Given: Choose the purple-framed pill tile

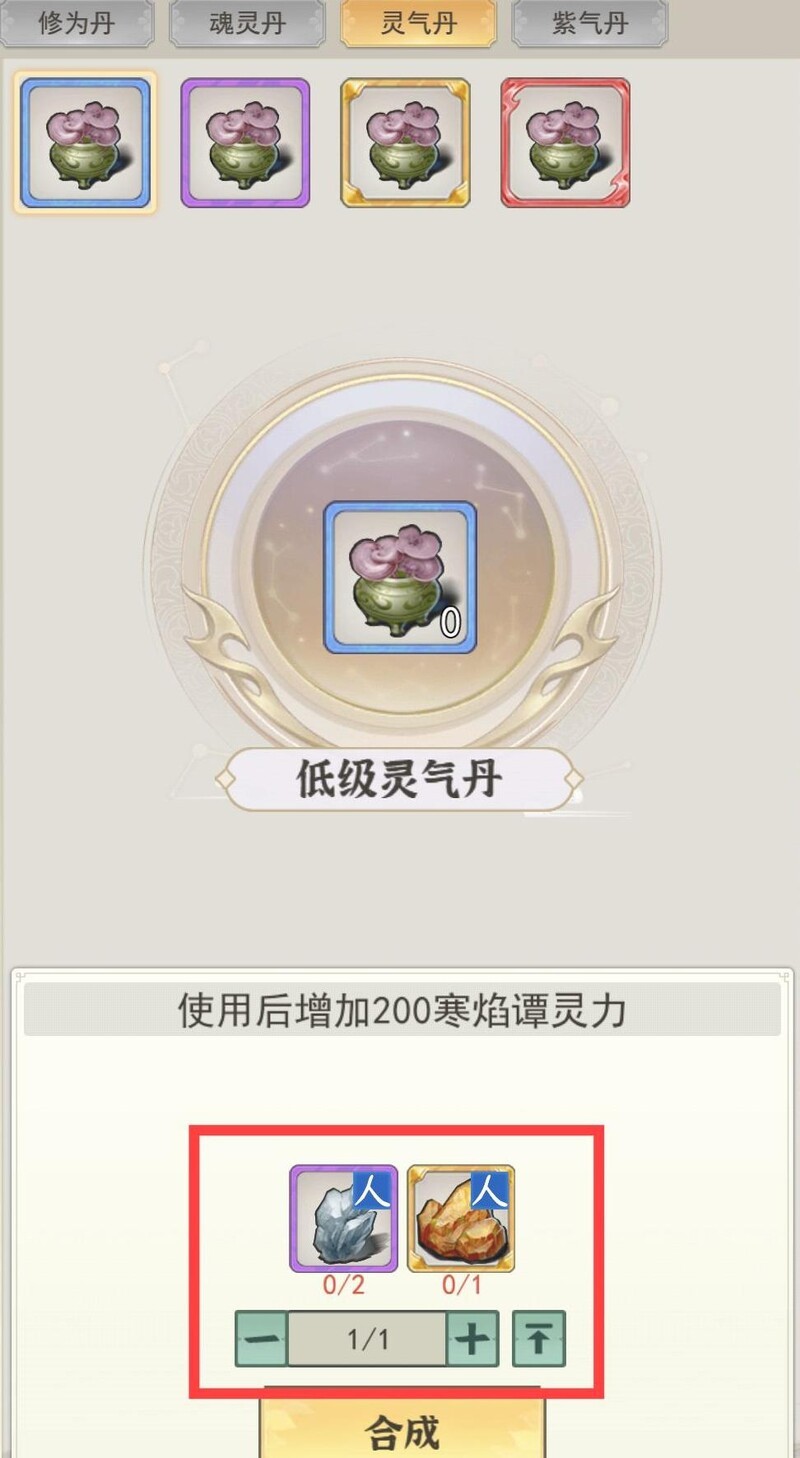Looking at the screenshot, I should click(245, 142).
